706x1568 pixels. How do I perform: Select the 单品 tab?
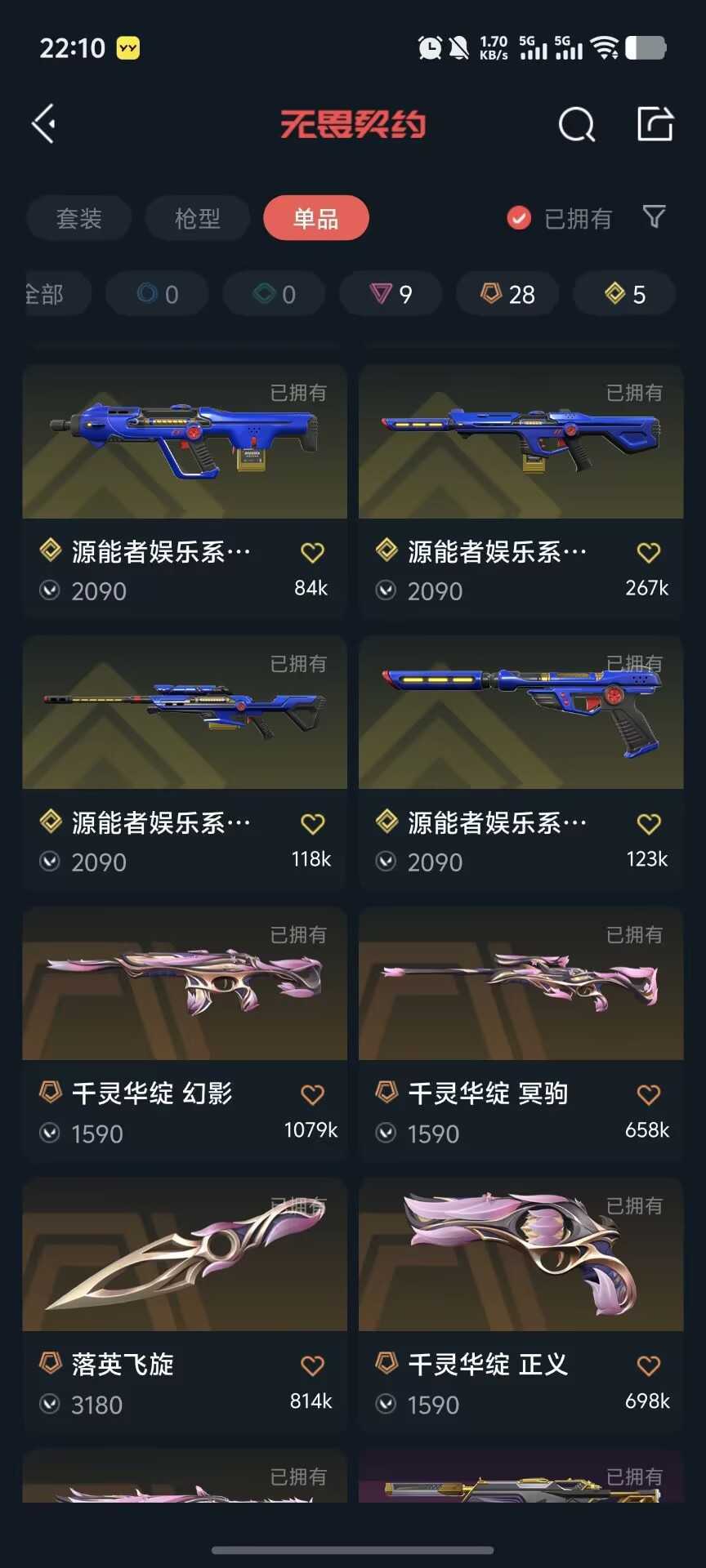tap(316, 218)
